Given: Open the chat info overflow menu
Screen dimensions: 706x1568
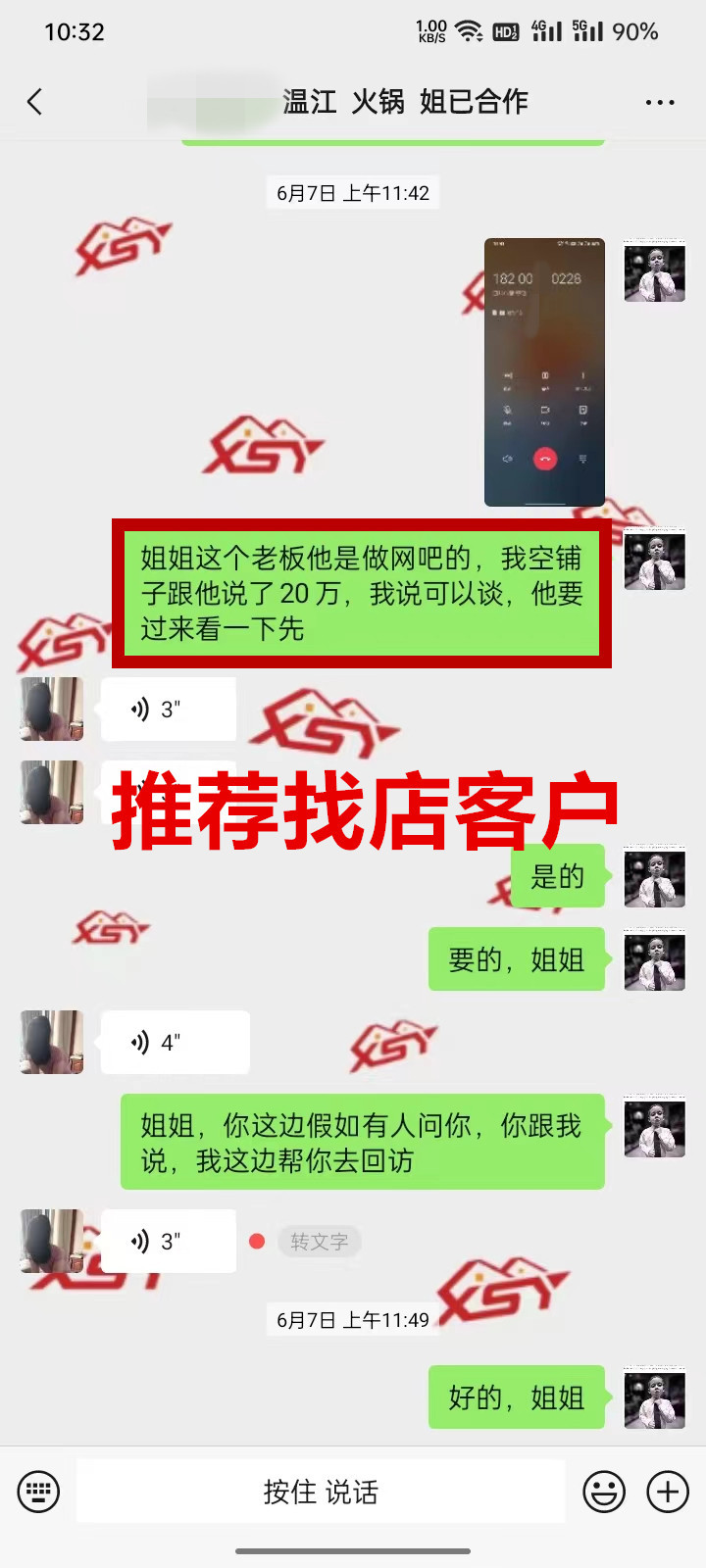Looking at the screenshot, I should (x=659, y=102).
